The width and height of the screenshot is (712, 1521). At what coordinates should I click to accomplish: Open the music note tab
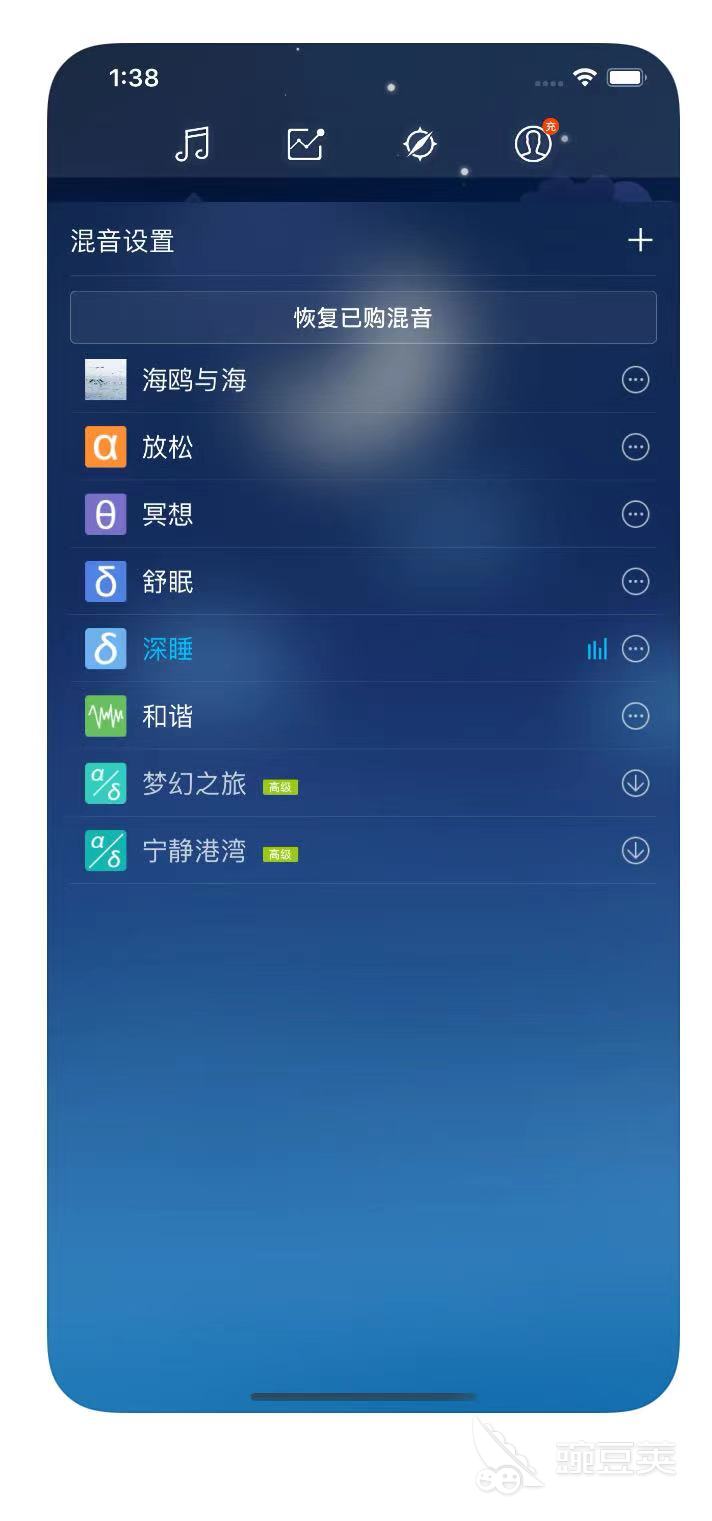click(192, 145)
